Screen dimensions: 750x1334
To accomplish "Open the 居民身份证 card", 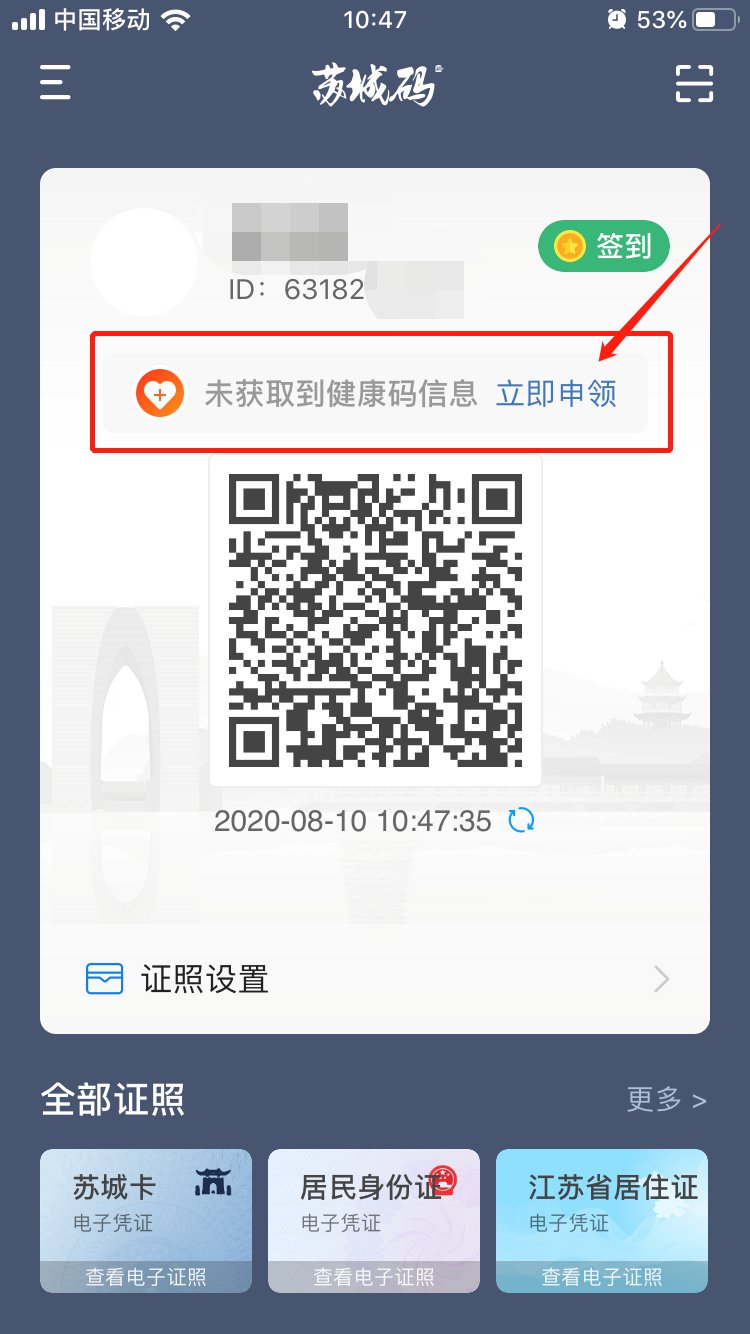I will (374, 1220).
